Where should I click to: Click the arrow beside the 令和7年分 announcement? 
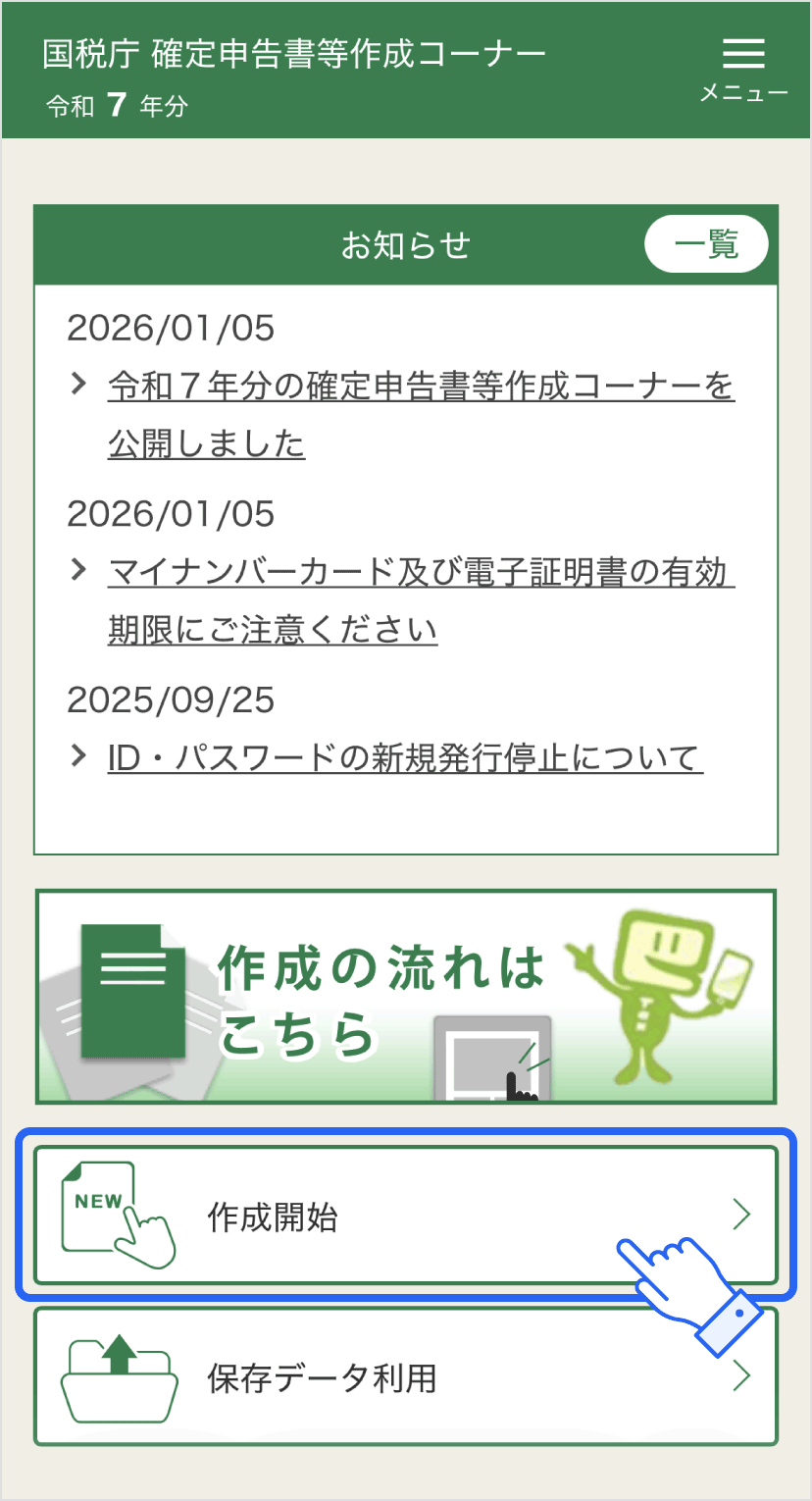click(79, 384)
